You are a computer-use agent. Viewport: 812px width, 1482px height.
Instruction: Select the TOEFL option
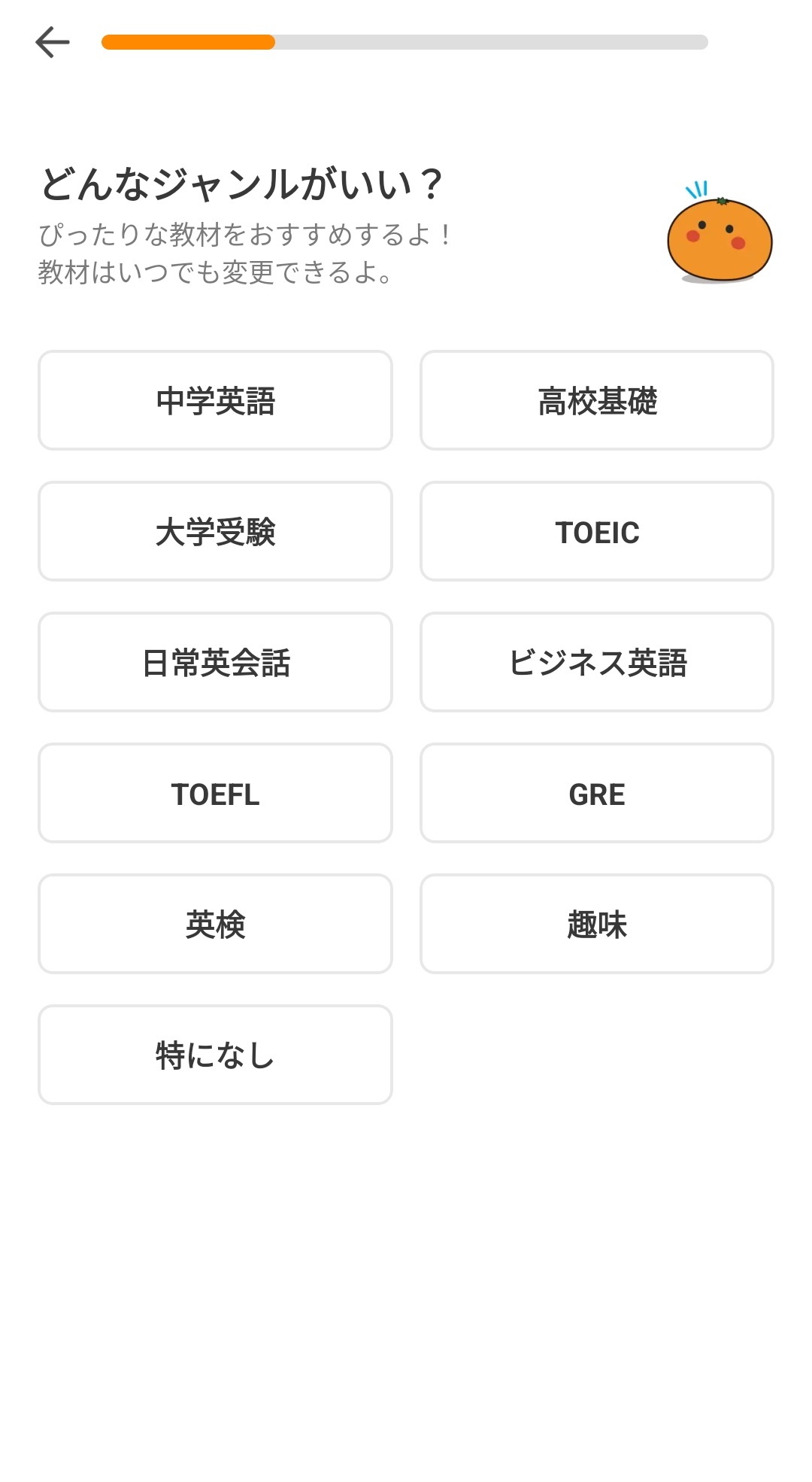[215, 793]
